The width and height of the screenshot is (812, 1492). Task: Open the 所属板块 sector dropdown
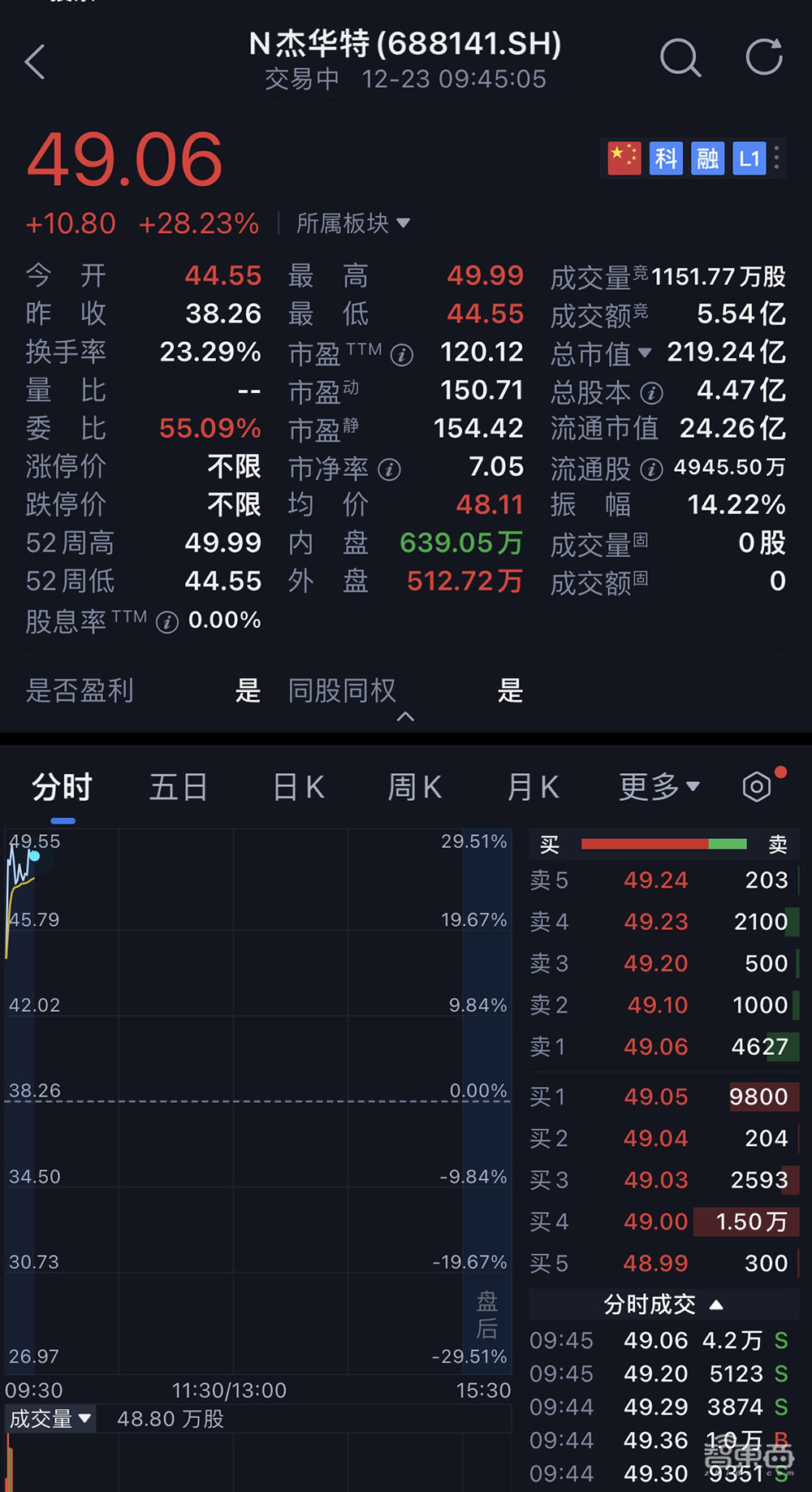(x=352, y=223)
